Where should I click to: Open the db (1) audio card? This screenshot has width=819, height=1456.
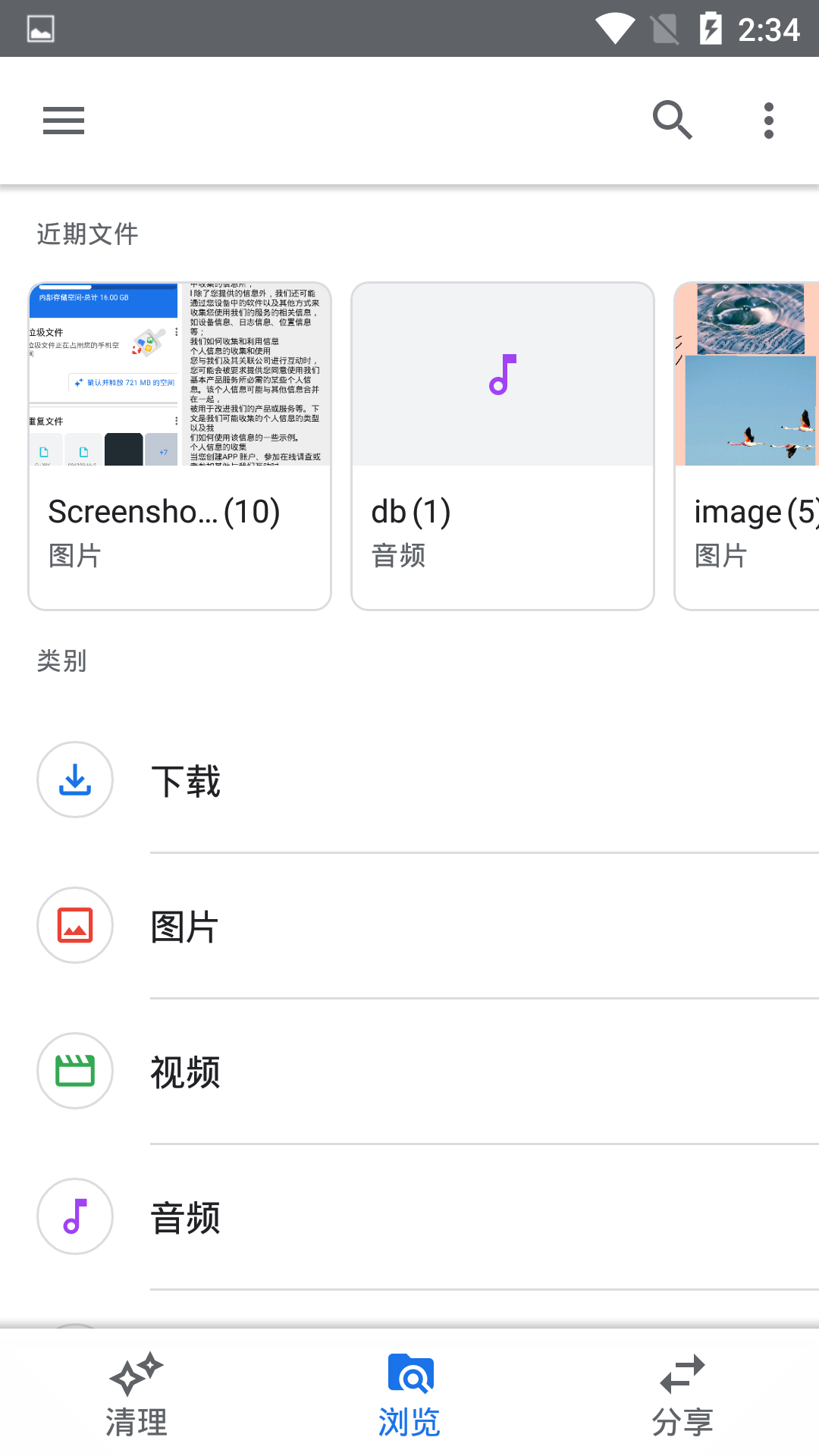pos(503,446)
